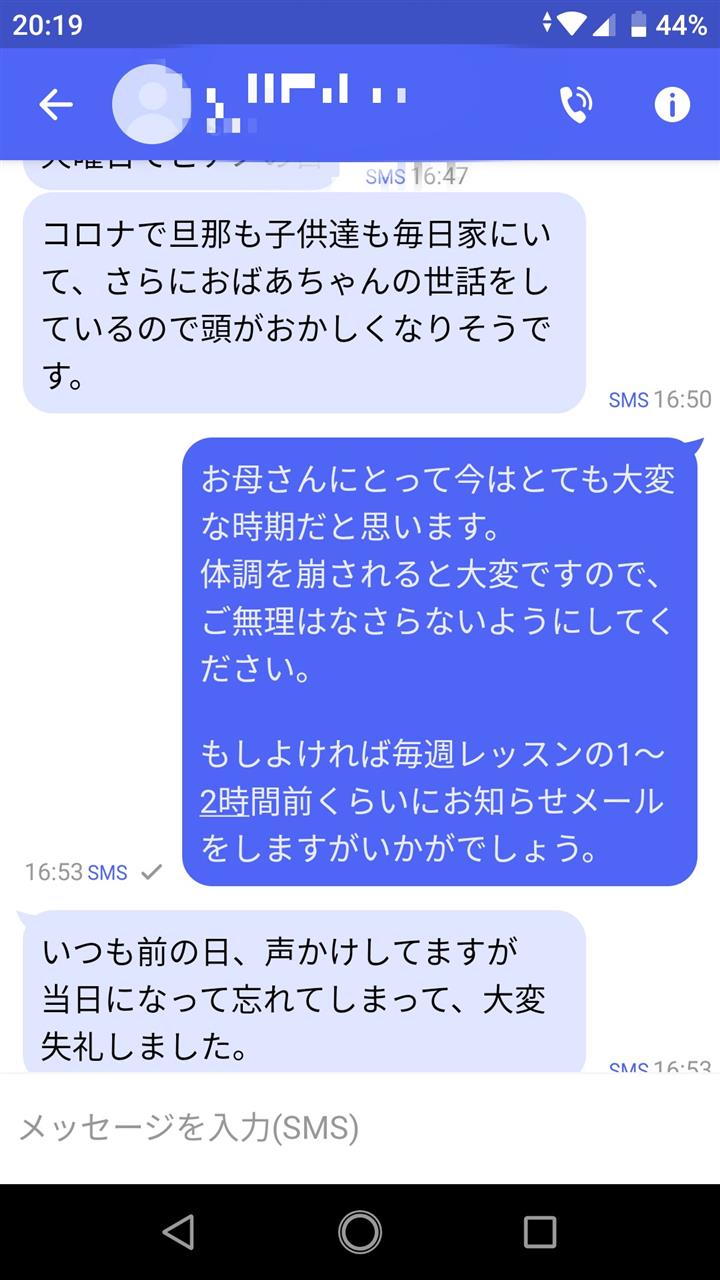Go back using the header arrow

56,104
